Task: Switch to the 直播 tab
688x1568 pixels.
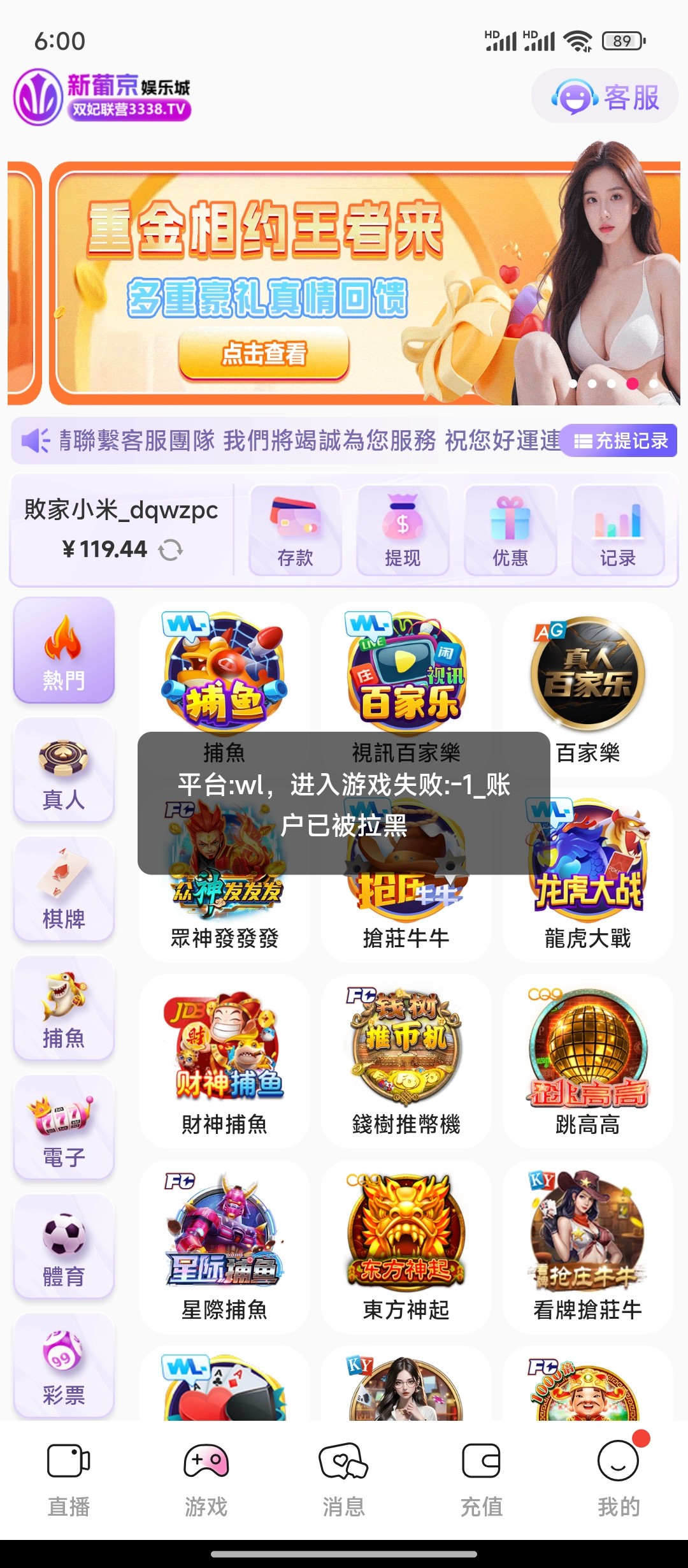Action: coord(69,1479)
